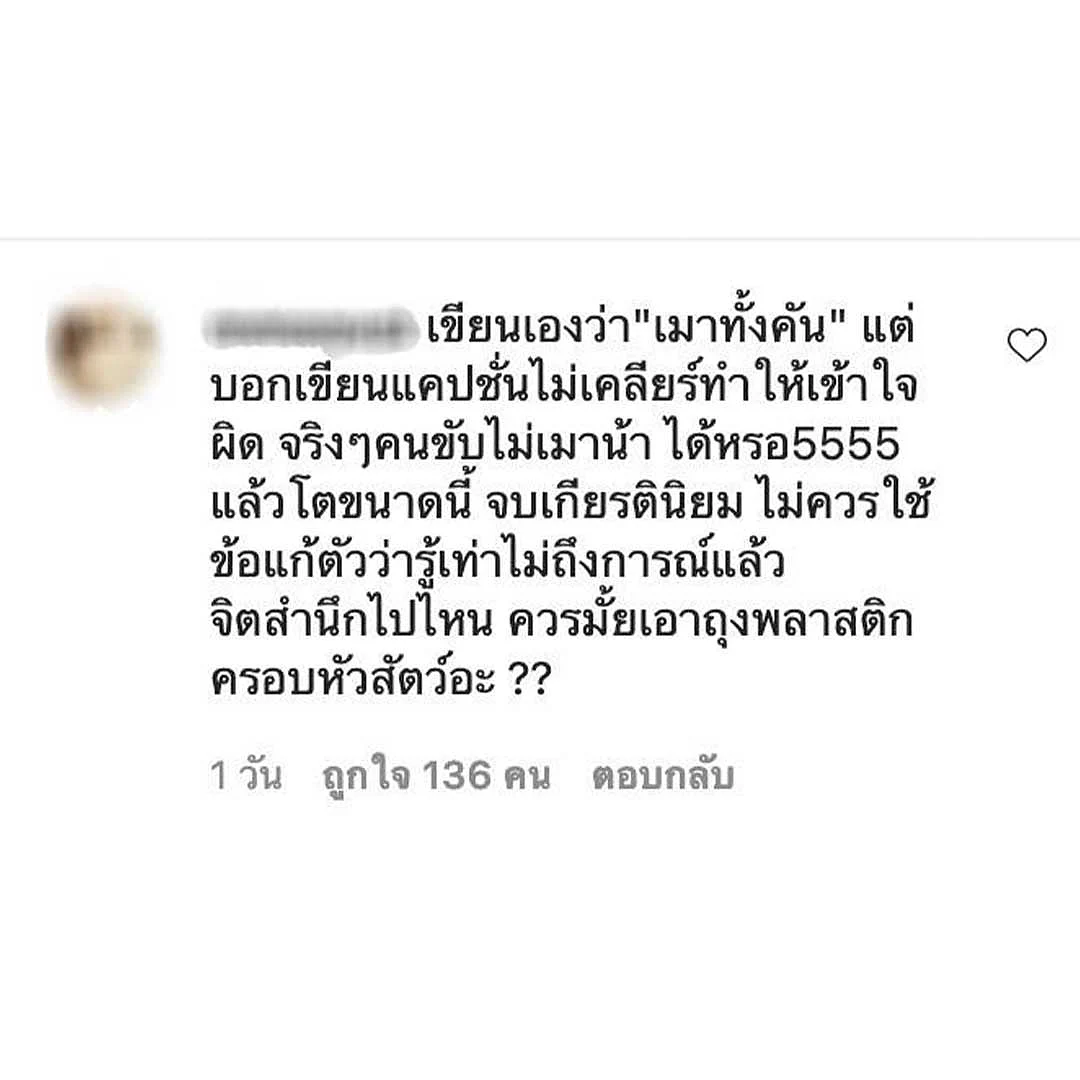Like the comment with the heart icon
1080x1080 pixels.
click(x=1026, y=345)
